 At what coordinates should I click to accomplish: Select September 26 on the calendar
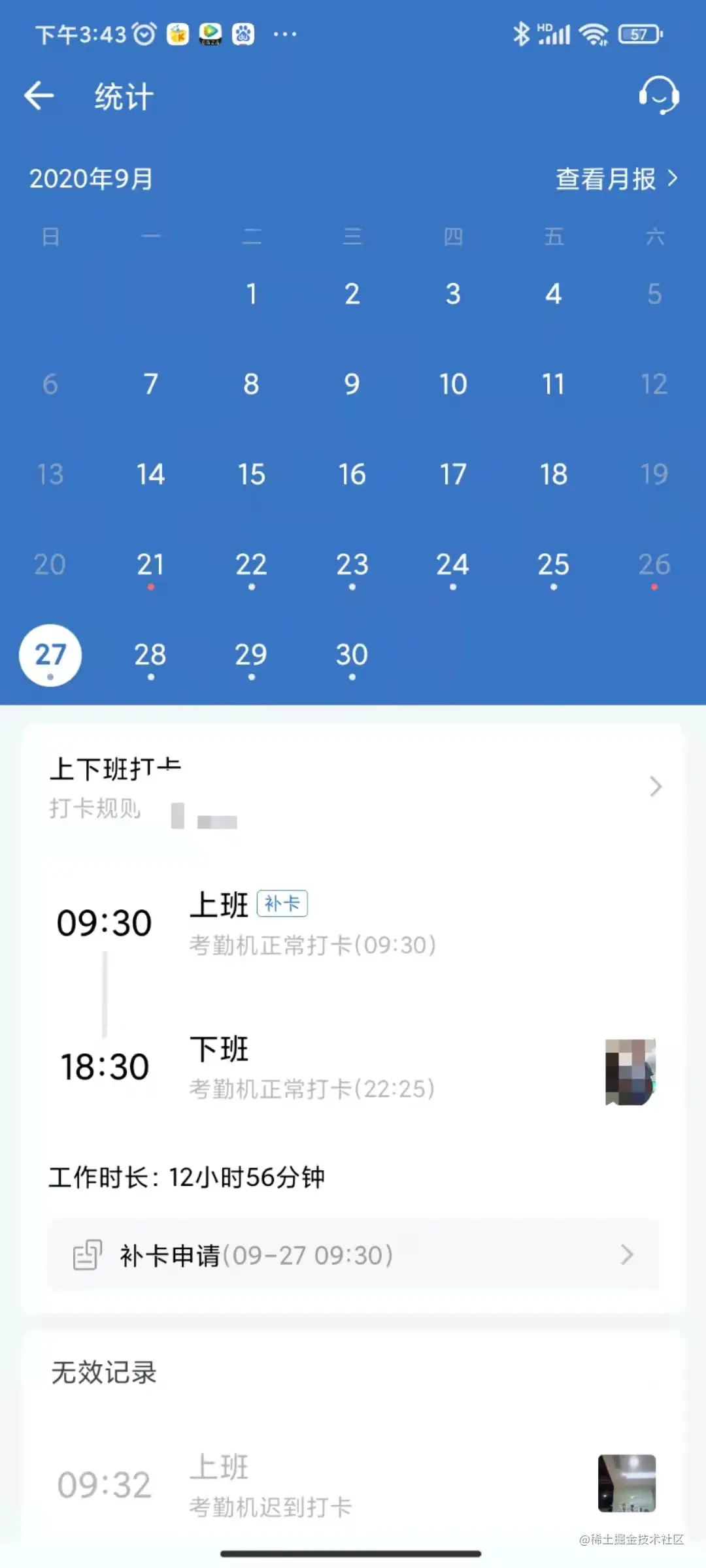point(654,565)
